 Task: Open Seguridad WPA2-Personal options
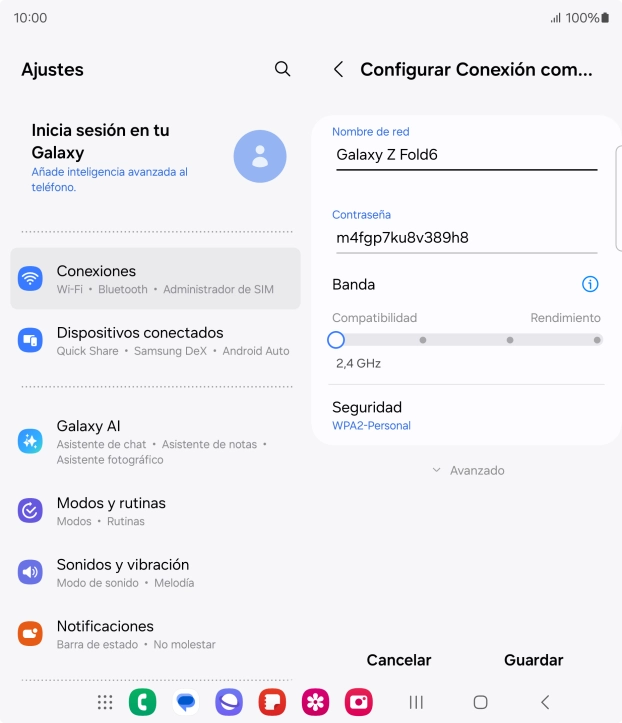tap(465, 415)
